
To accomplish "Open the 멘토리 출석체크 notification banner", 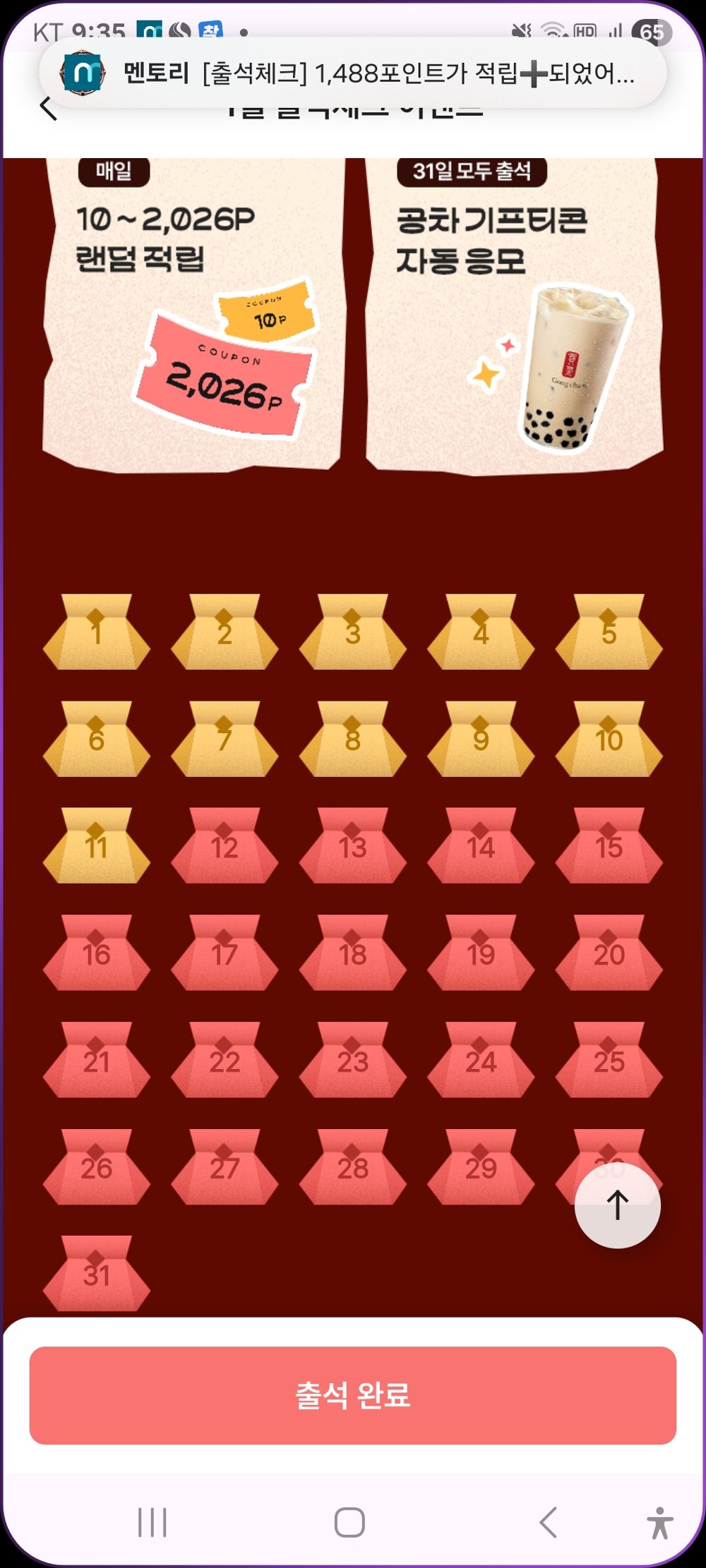I will (353, 73).
